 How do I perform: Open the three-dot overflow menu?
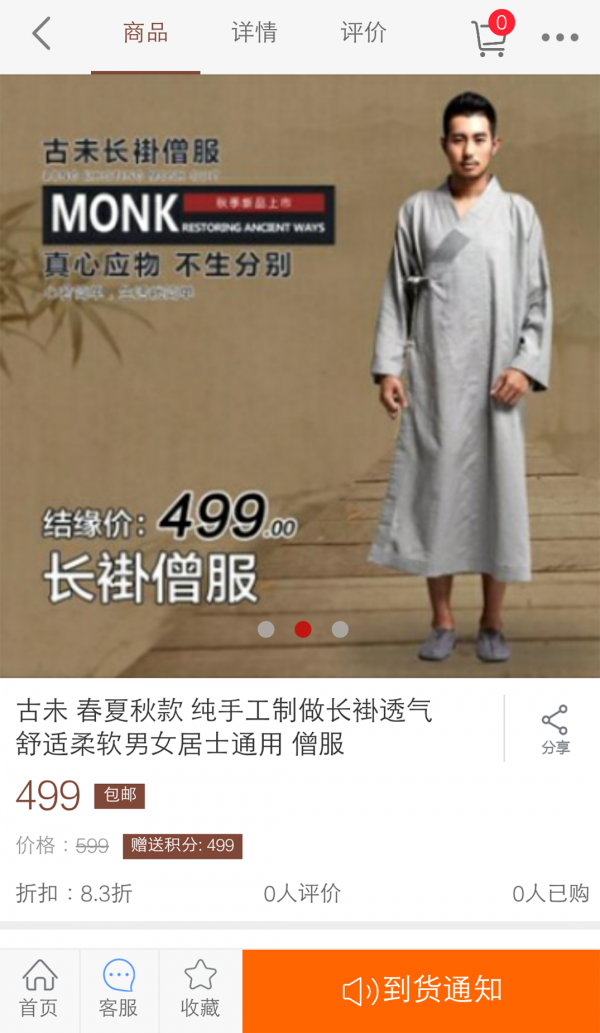point(559,38)
